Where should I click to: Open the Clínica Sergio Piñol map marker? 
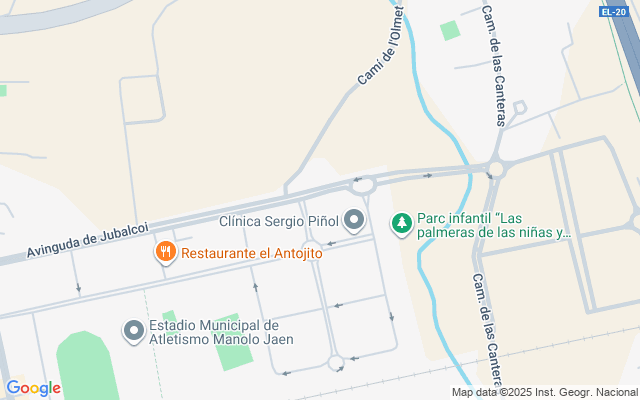tap(354, 219)
